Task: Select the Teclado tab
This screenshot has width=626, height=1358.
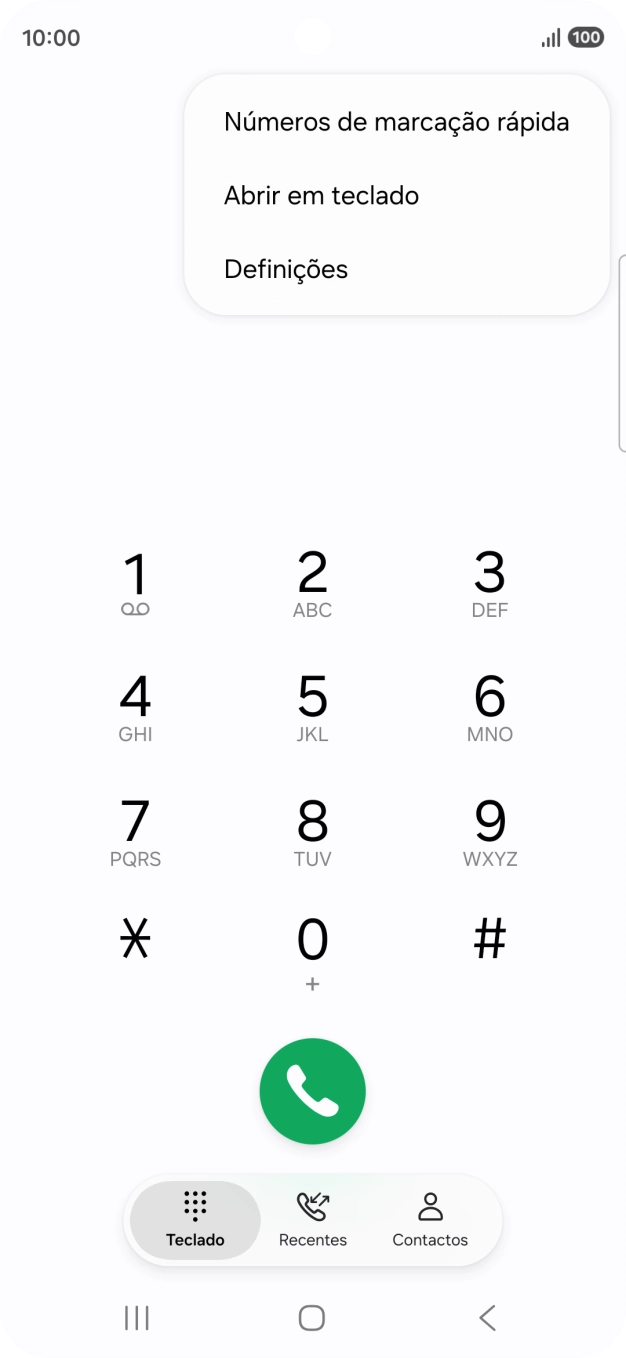Action: (195, 1220)
